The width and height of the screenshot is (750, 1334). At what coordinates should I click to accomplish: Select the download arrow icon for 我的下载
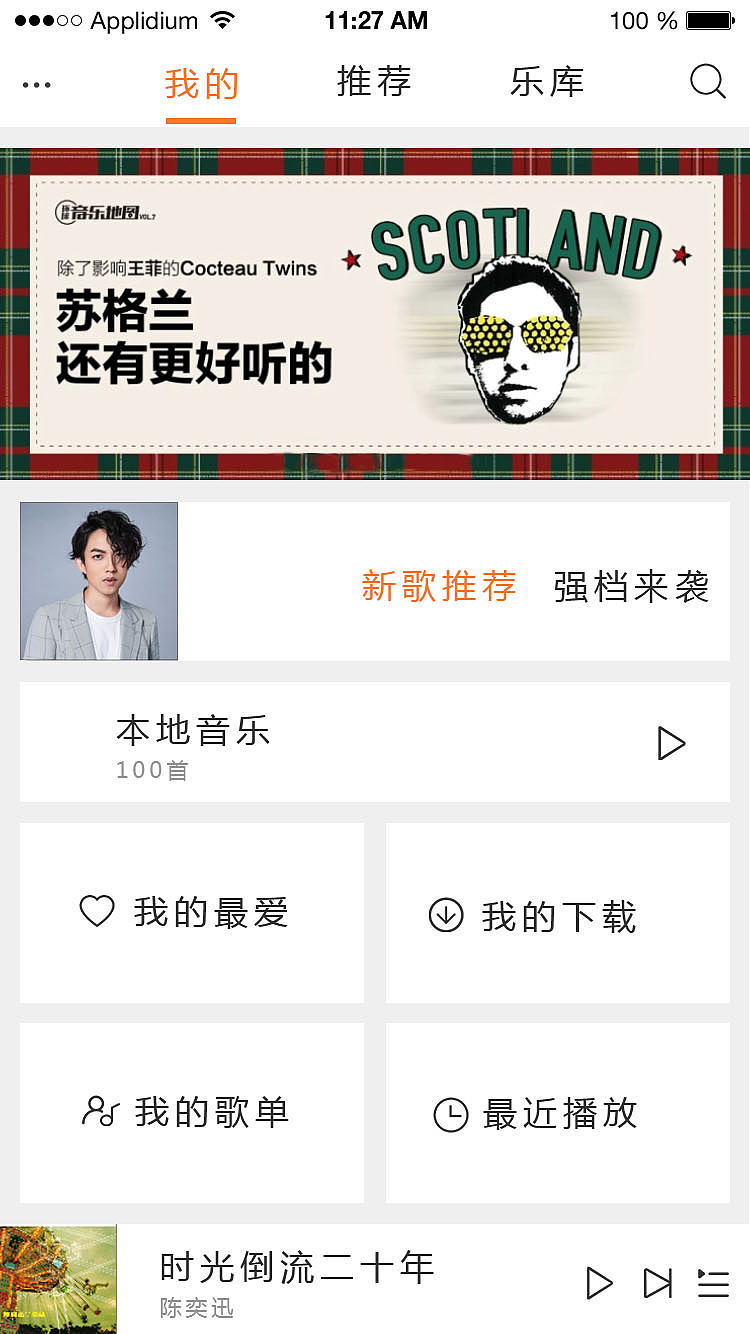446,914
